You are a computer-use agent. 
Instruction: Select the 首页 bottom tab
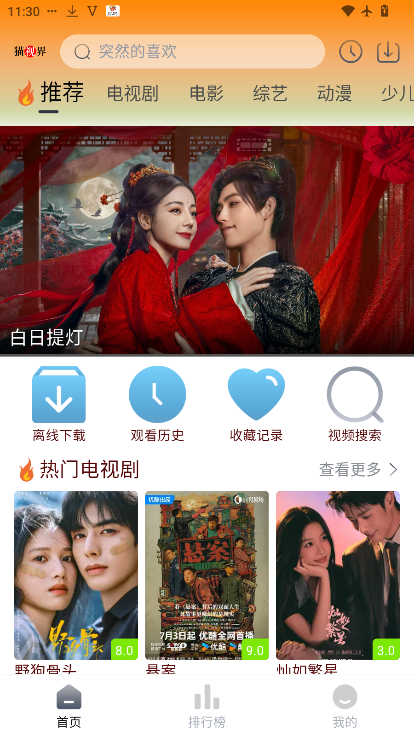point(69,706)
